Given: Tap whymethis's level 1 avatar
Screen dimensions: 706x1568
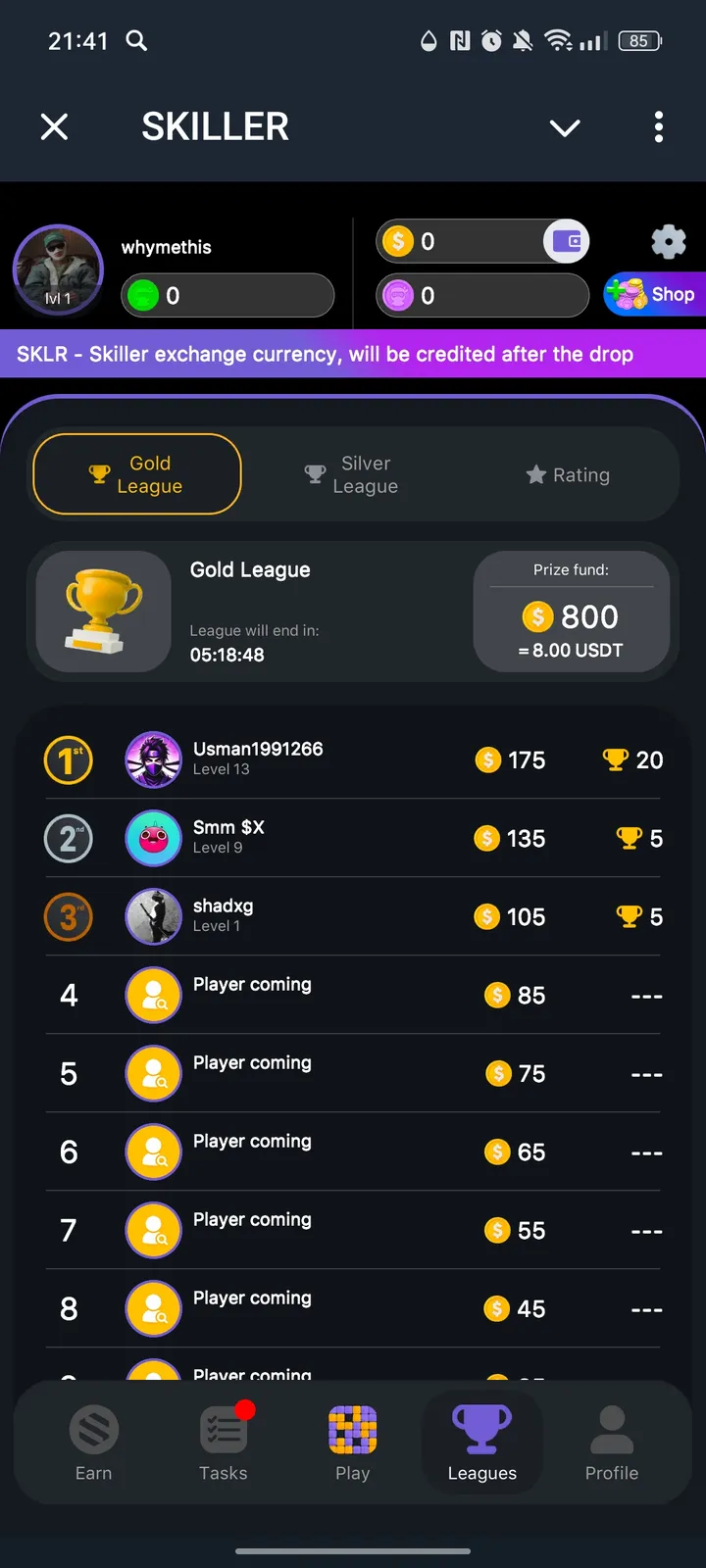Looking at the screenshot, I should coord(58,269).
